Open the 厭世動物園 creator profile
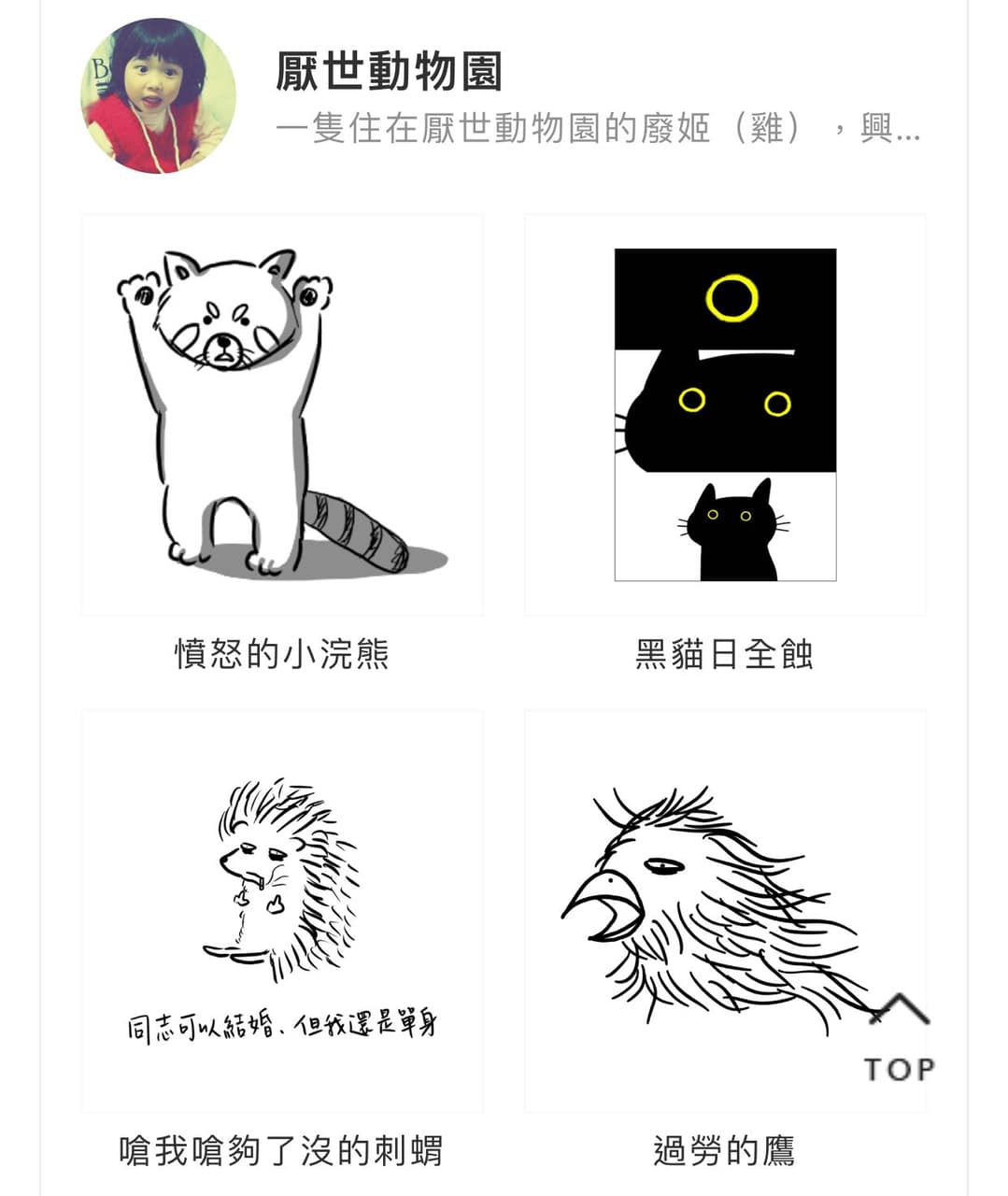 (389, 73)
